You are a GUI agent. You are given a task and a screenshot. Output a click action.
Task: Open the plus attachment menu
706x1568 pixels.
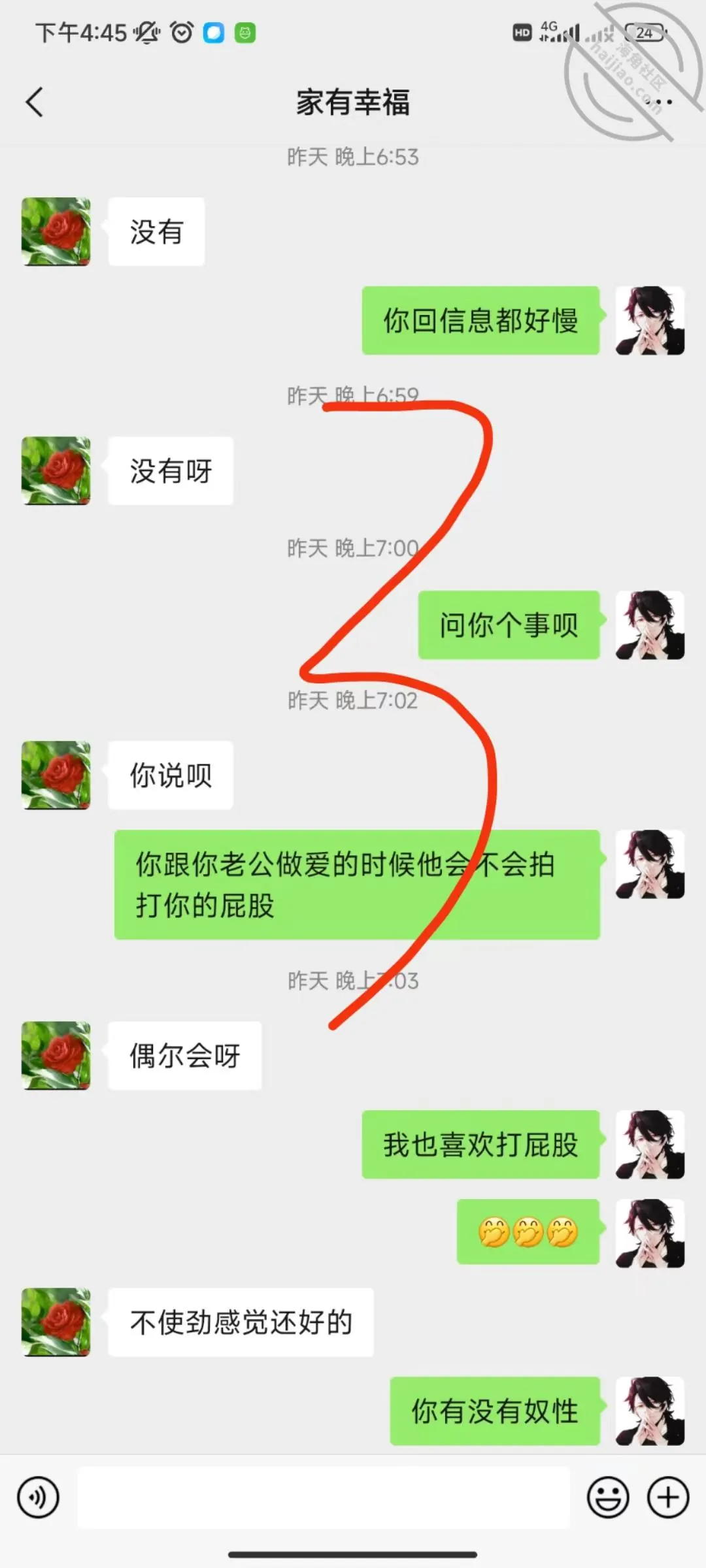[x=668, y=1497]
